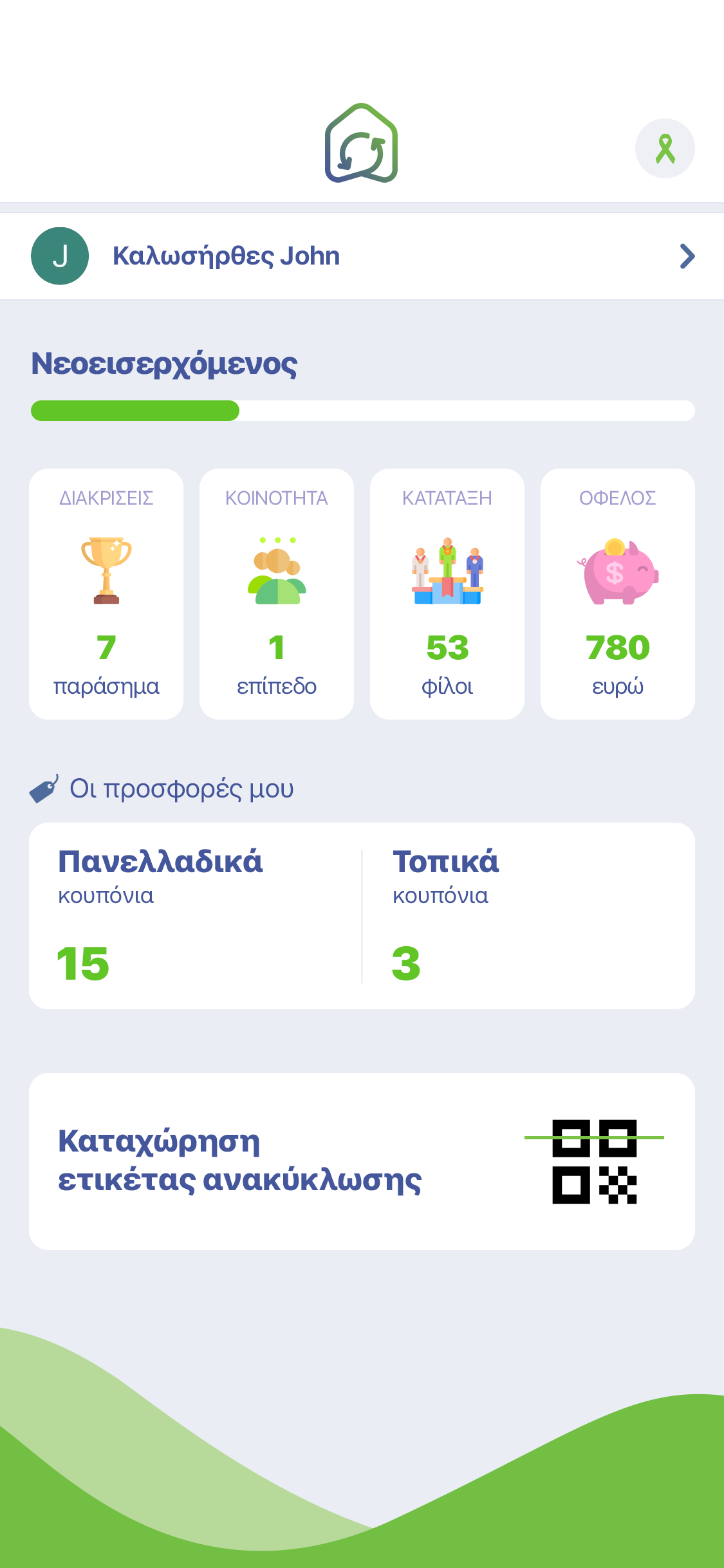This screenshot has height=1568, width=724.
Task: Open the green ribbon icon
Action: 665,149
